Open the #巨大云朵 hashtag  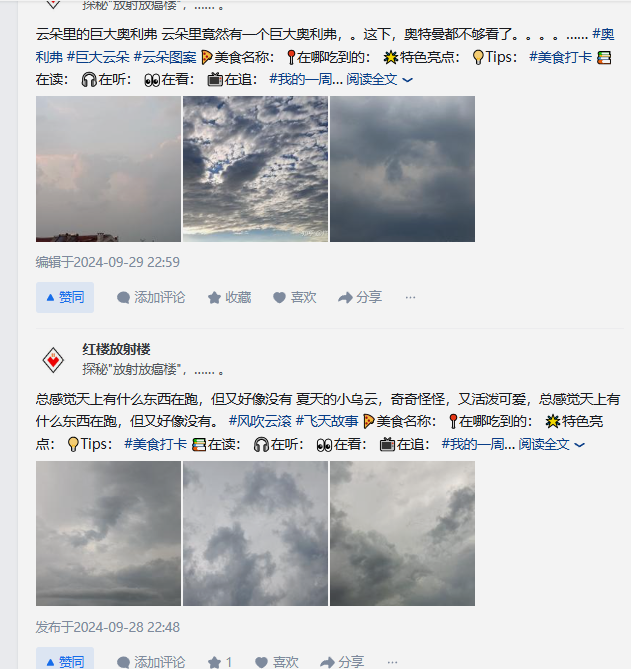click(x=98, y=57)
